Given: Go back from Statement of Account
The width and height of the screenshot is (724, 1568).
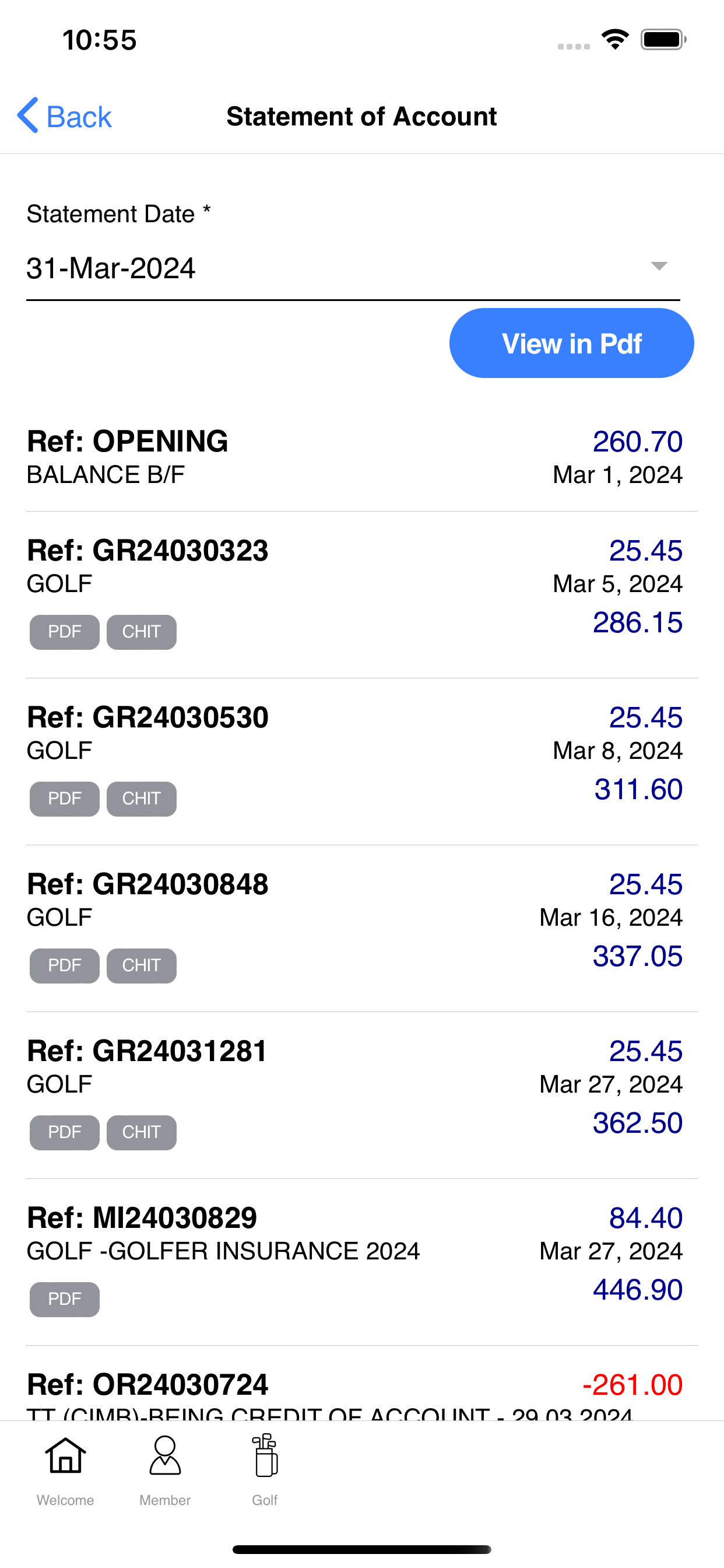Looking at the screenshot, I should 65,116.
